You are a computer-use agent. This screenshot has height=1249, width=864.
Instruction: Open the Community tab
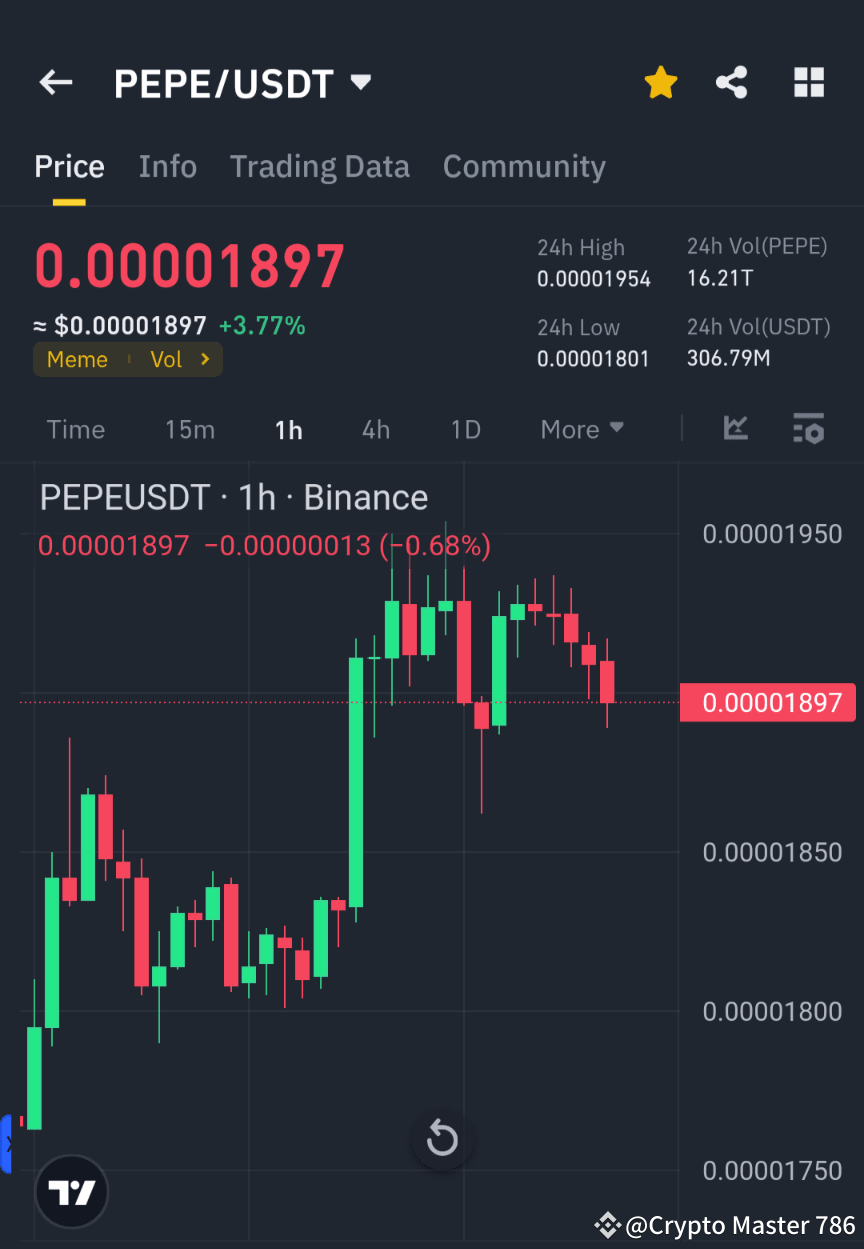tap(524, 166)
